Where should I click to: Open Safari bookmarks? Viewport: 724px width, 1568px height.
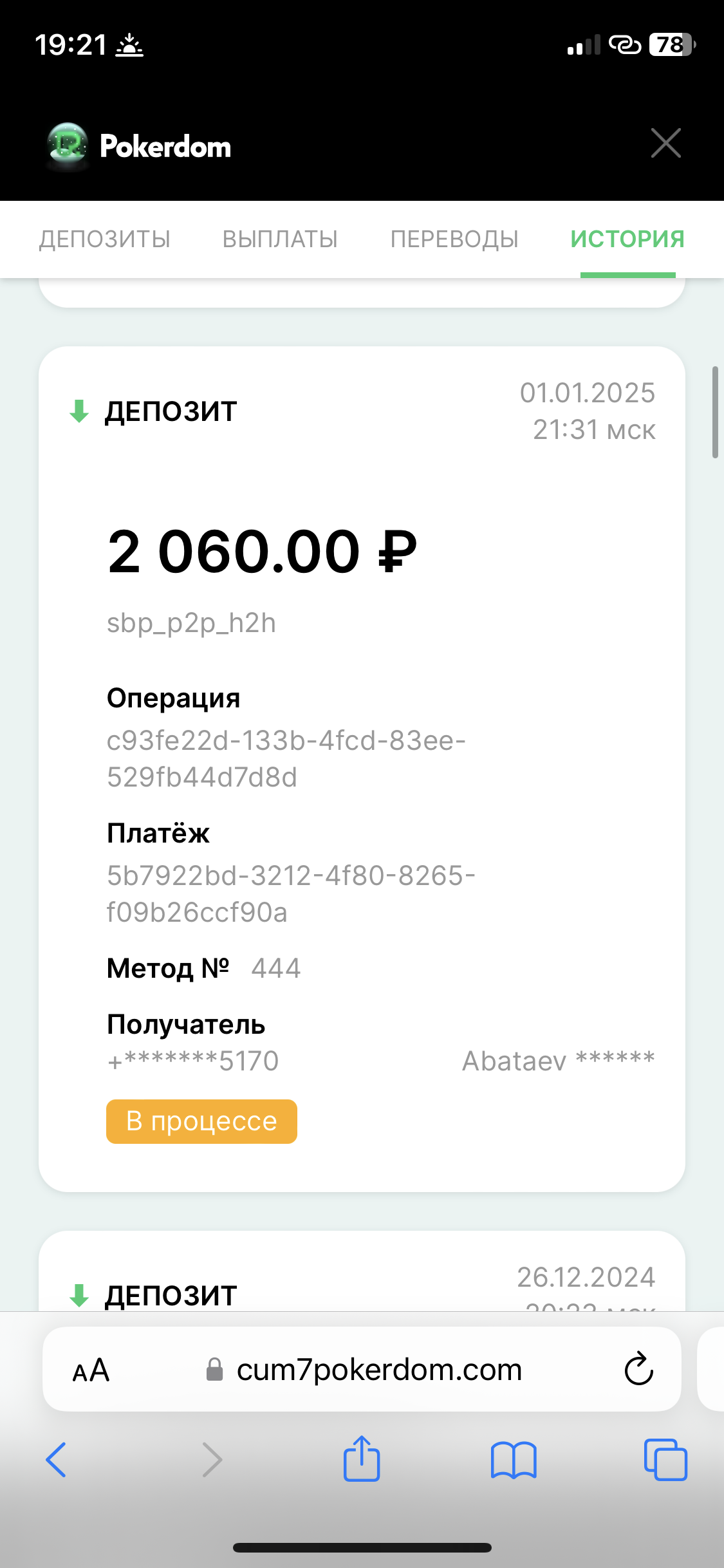513,1459
